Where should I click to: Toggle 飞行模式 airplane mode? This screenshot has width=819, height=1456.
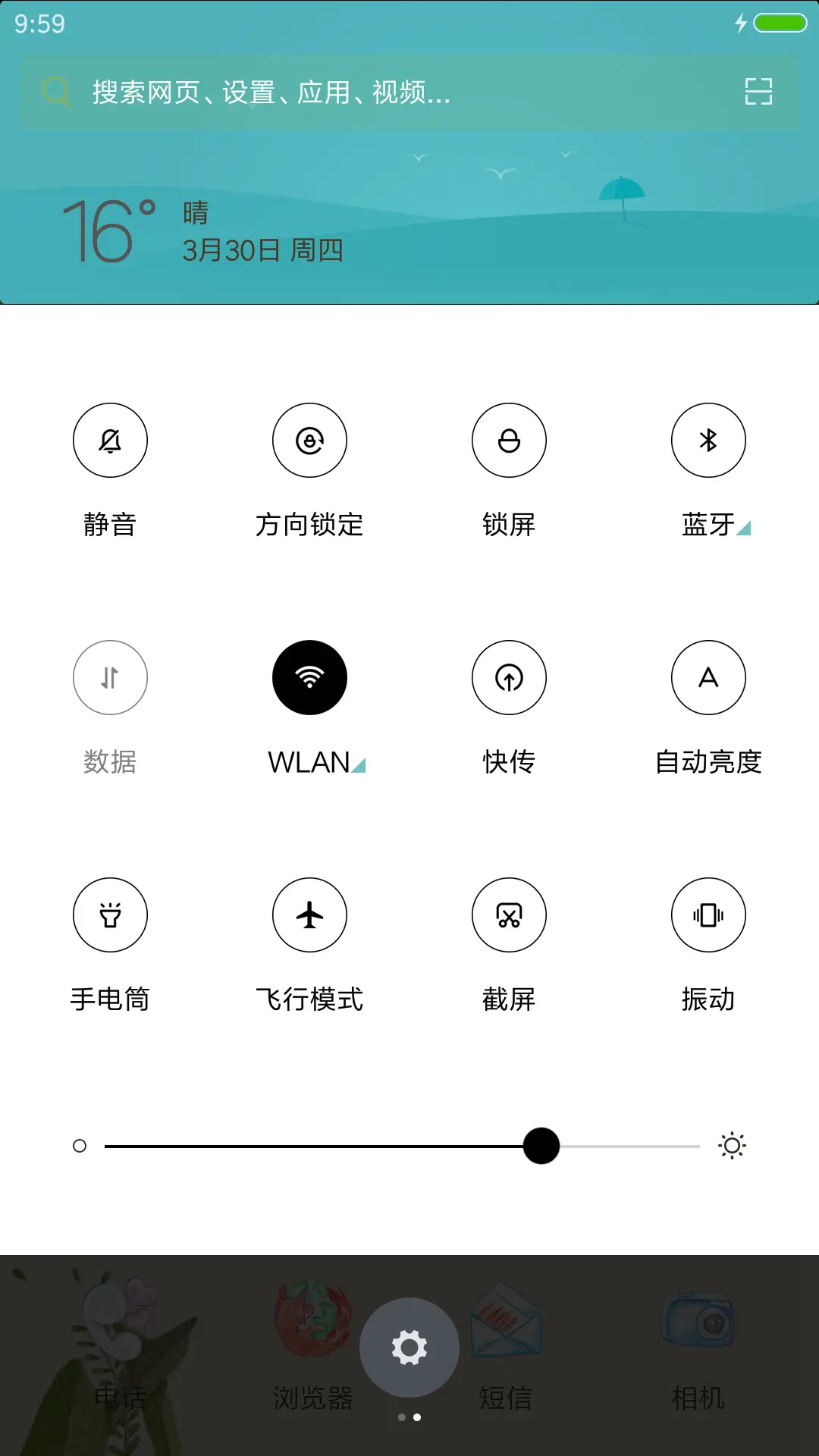pyautogui.click(x=309, y=915)
